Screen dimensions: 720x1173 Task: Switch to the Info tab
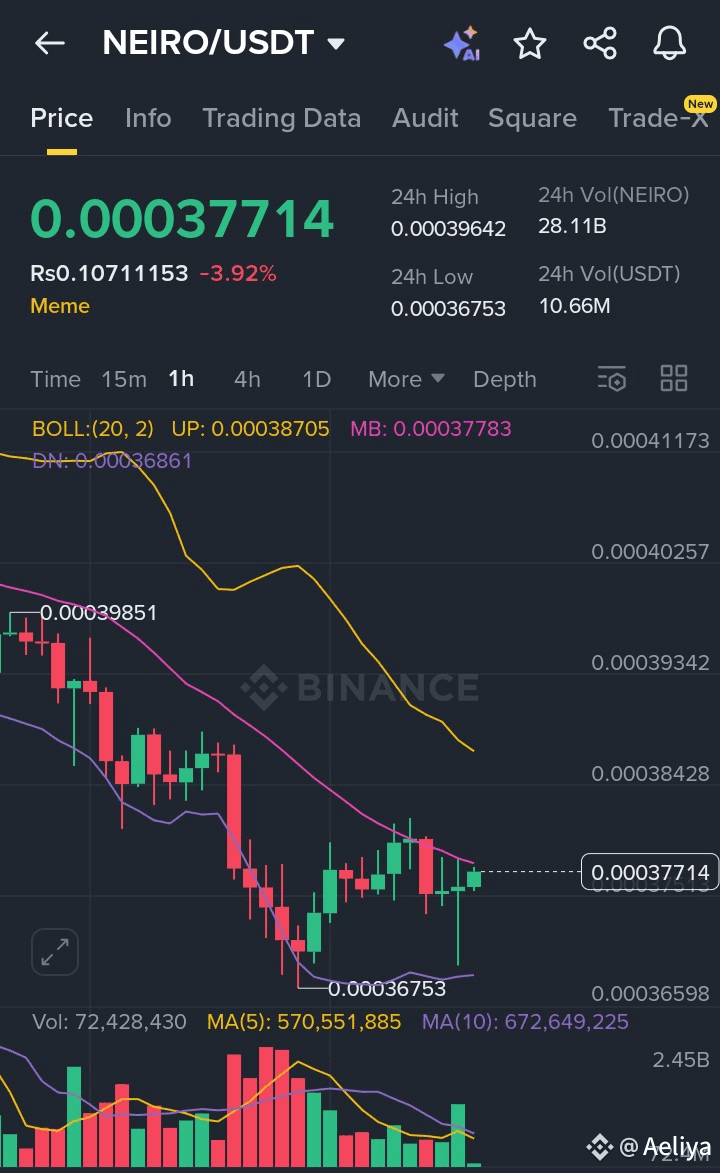(148, 118)
